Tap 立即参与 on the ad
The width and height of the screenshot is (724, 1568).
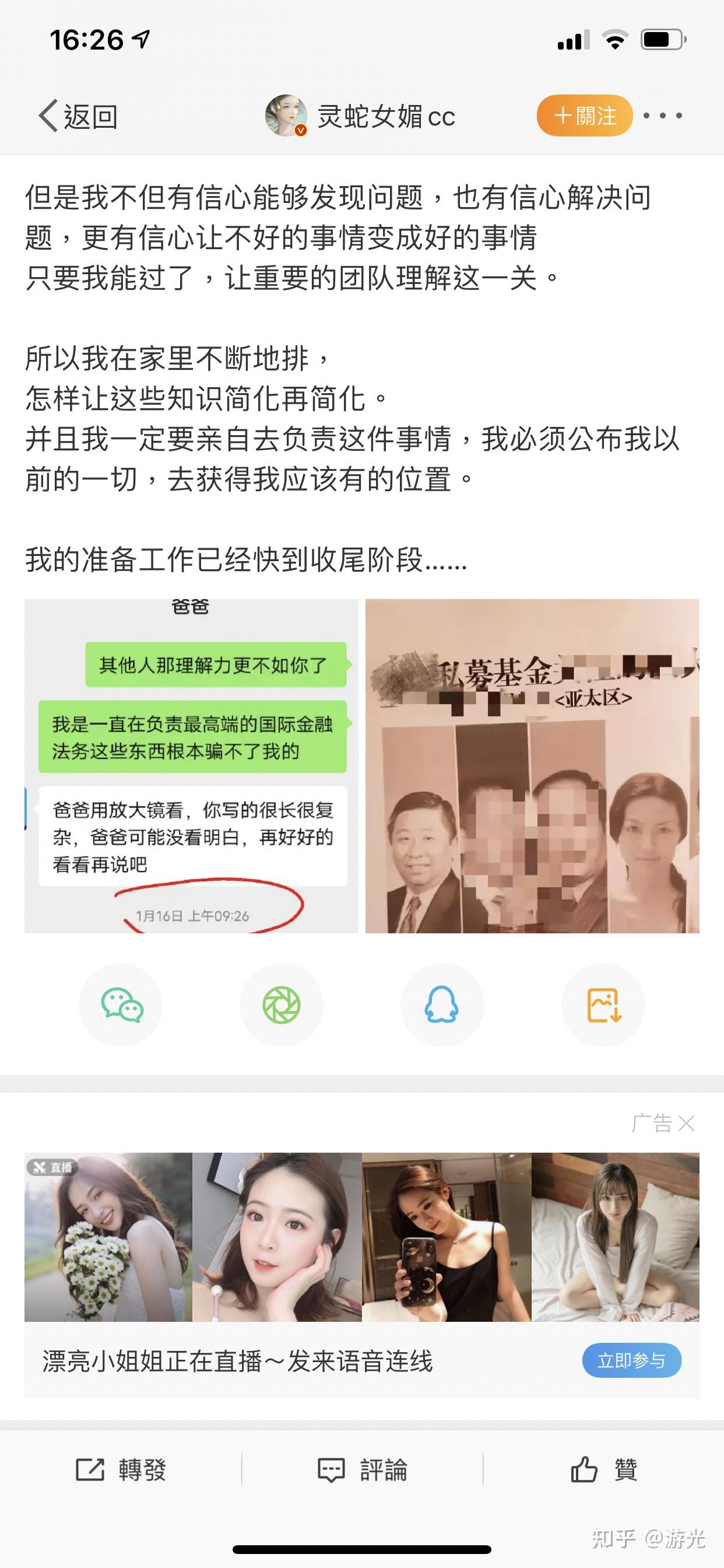631,1360
